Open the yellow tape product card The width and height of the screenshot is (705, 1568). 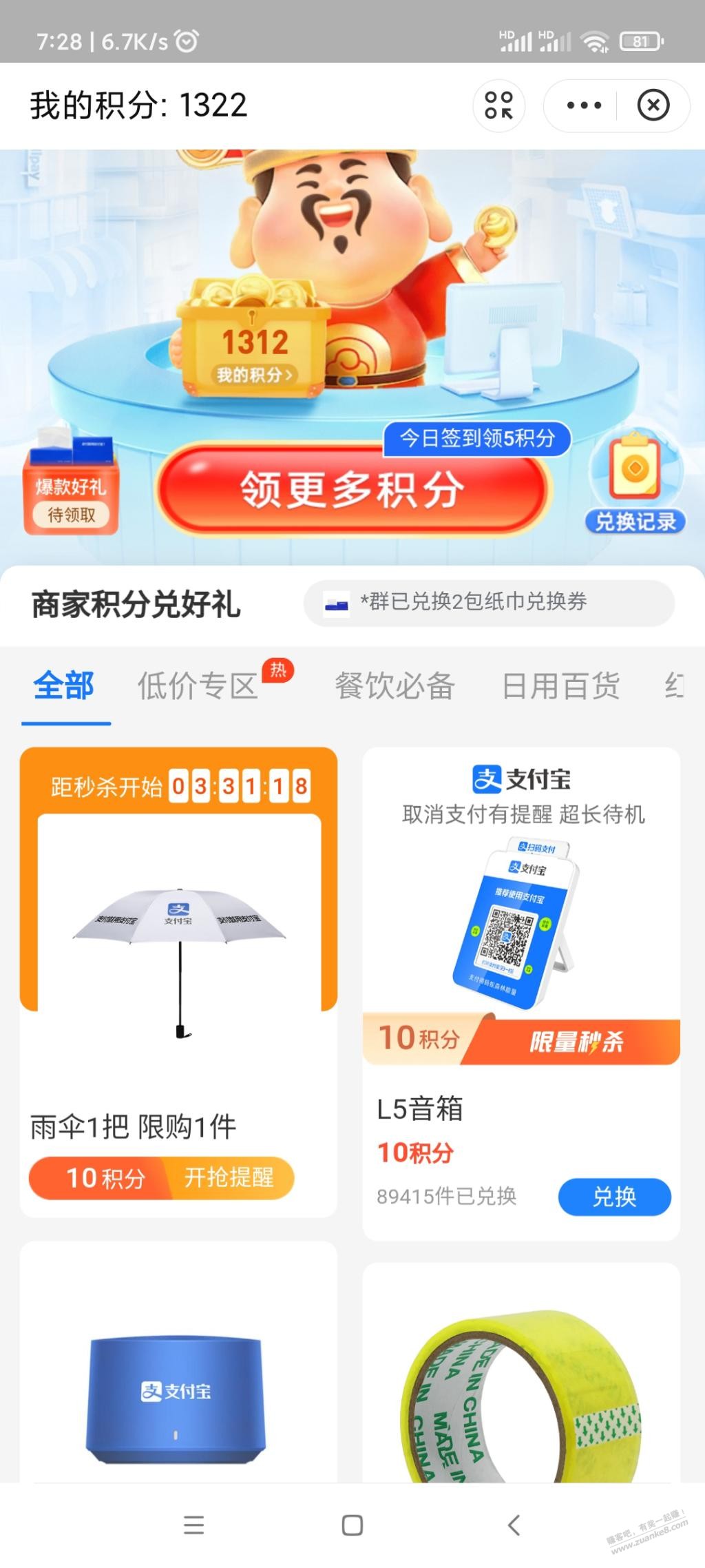tap(521, 1385)
